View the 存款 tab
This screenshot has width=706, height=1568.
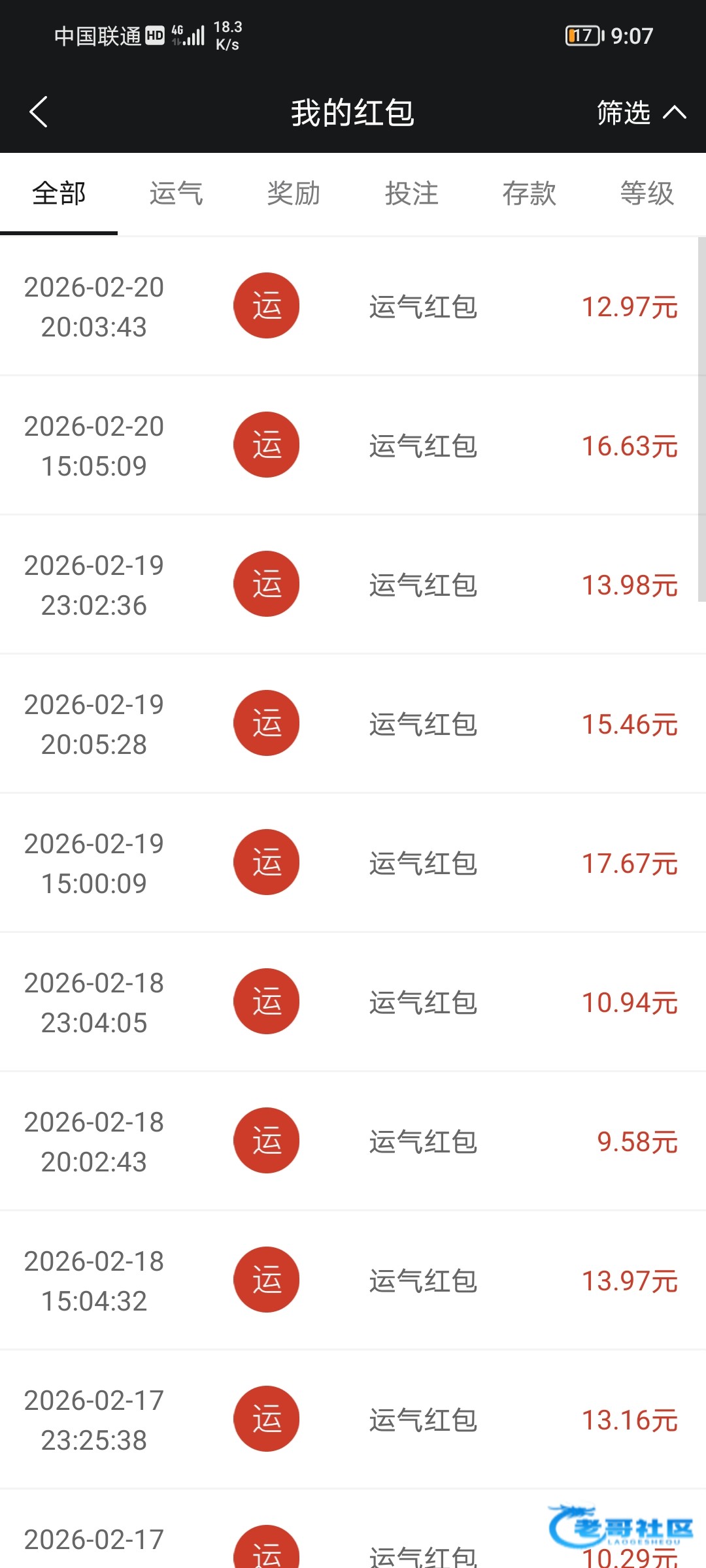pyautogui.click(x=529, y=194)
